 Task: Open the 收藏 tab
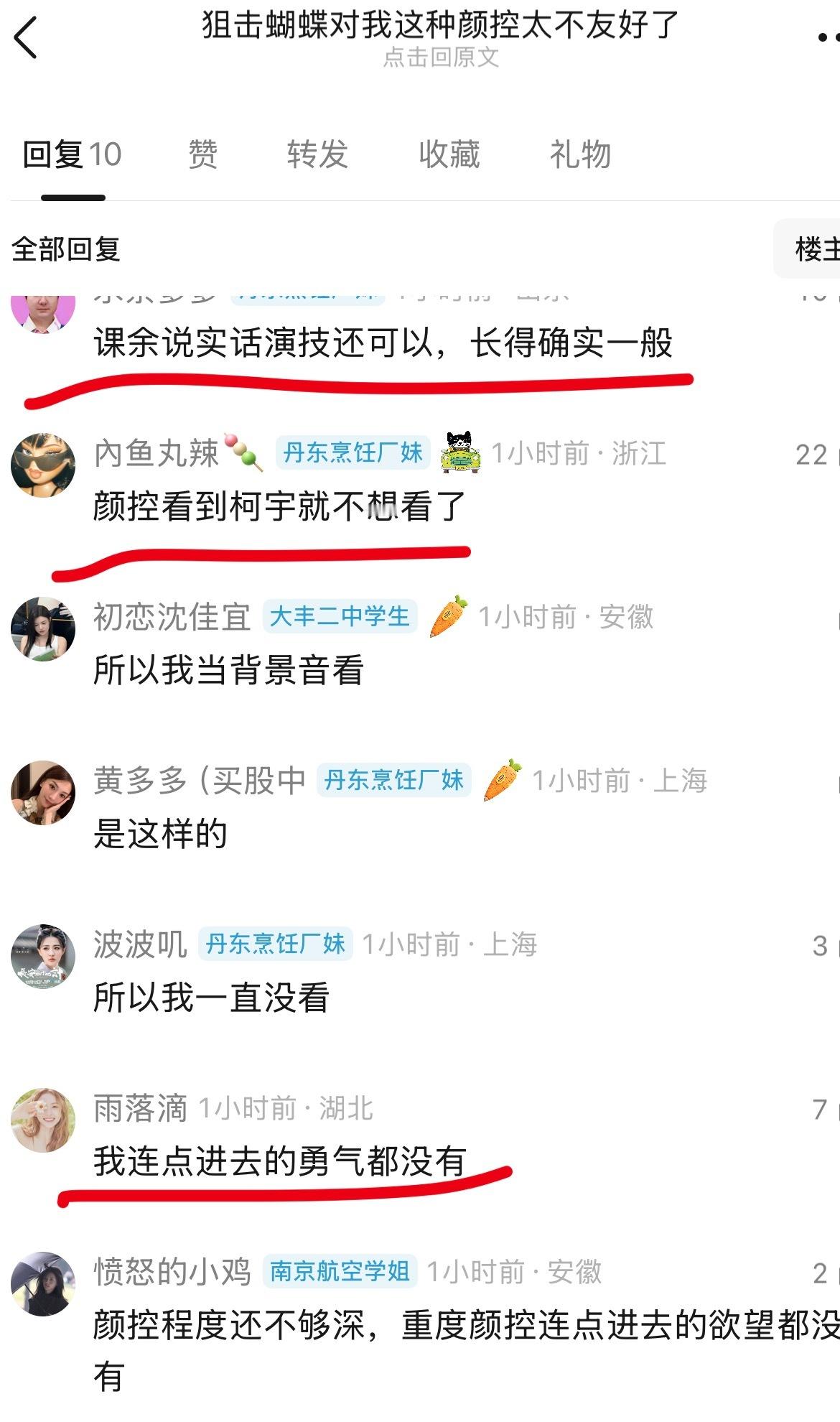(x=449, y=153)
